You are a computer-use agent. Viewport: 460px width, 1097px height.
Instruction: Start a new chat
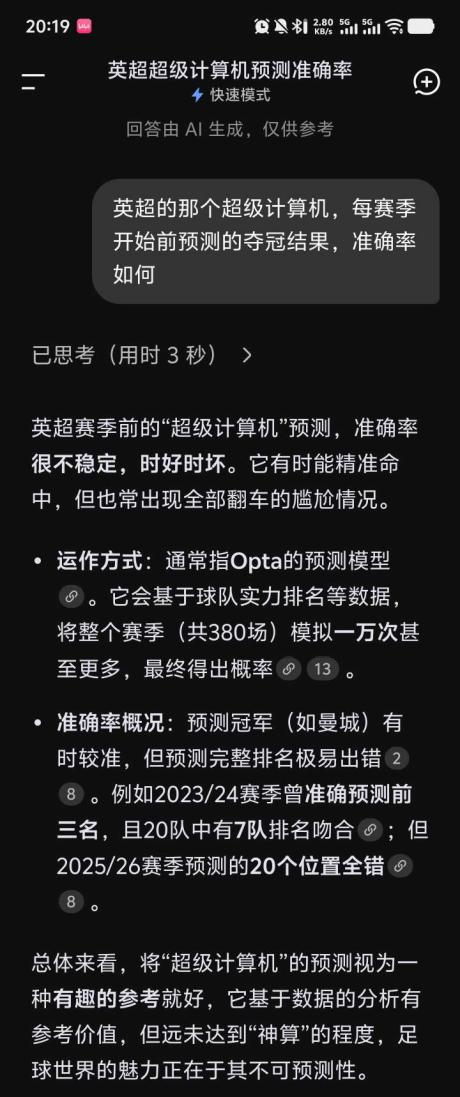426,82
